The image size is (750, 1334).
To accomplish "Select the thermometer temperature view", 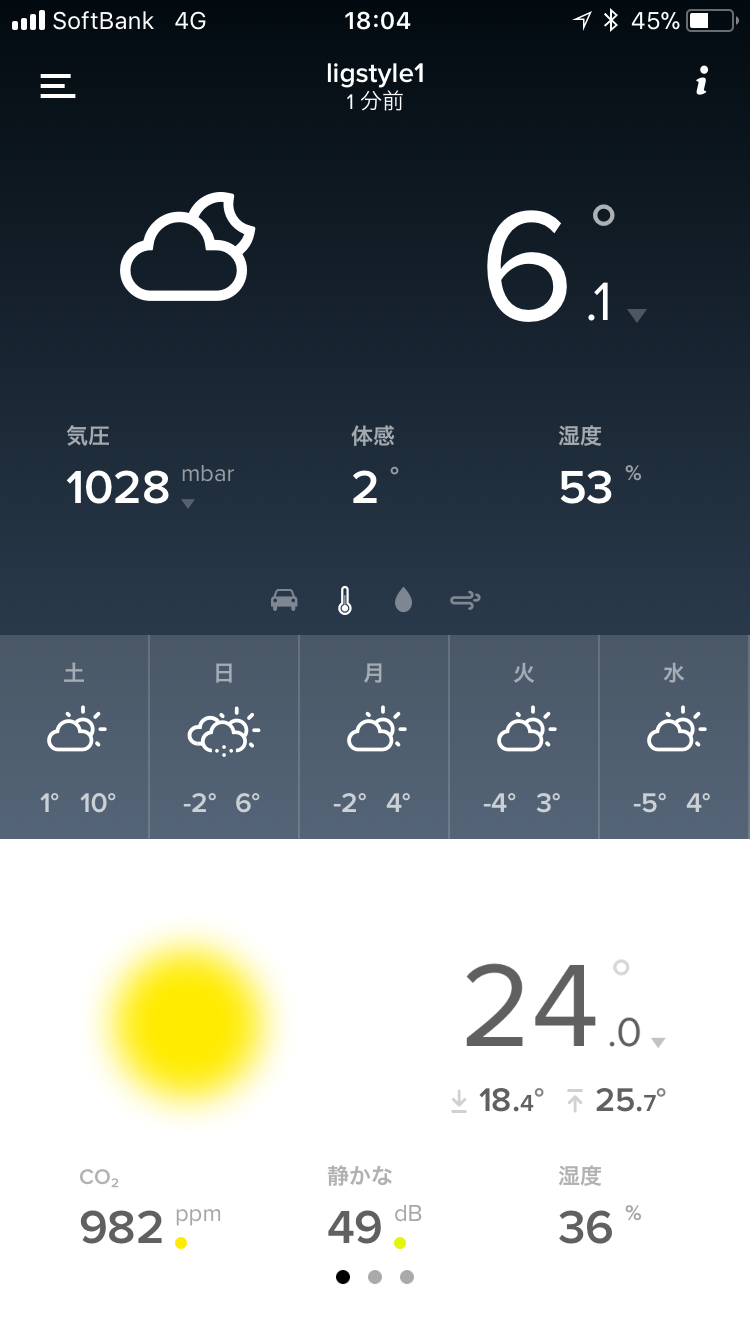I will tap(345, 600).
